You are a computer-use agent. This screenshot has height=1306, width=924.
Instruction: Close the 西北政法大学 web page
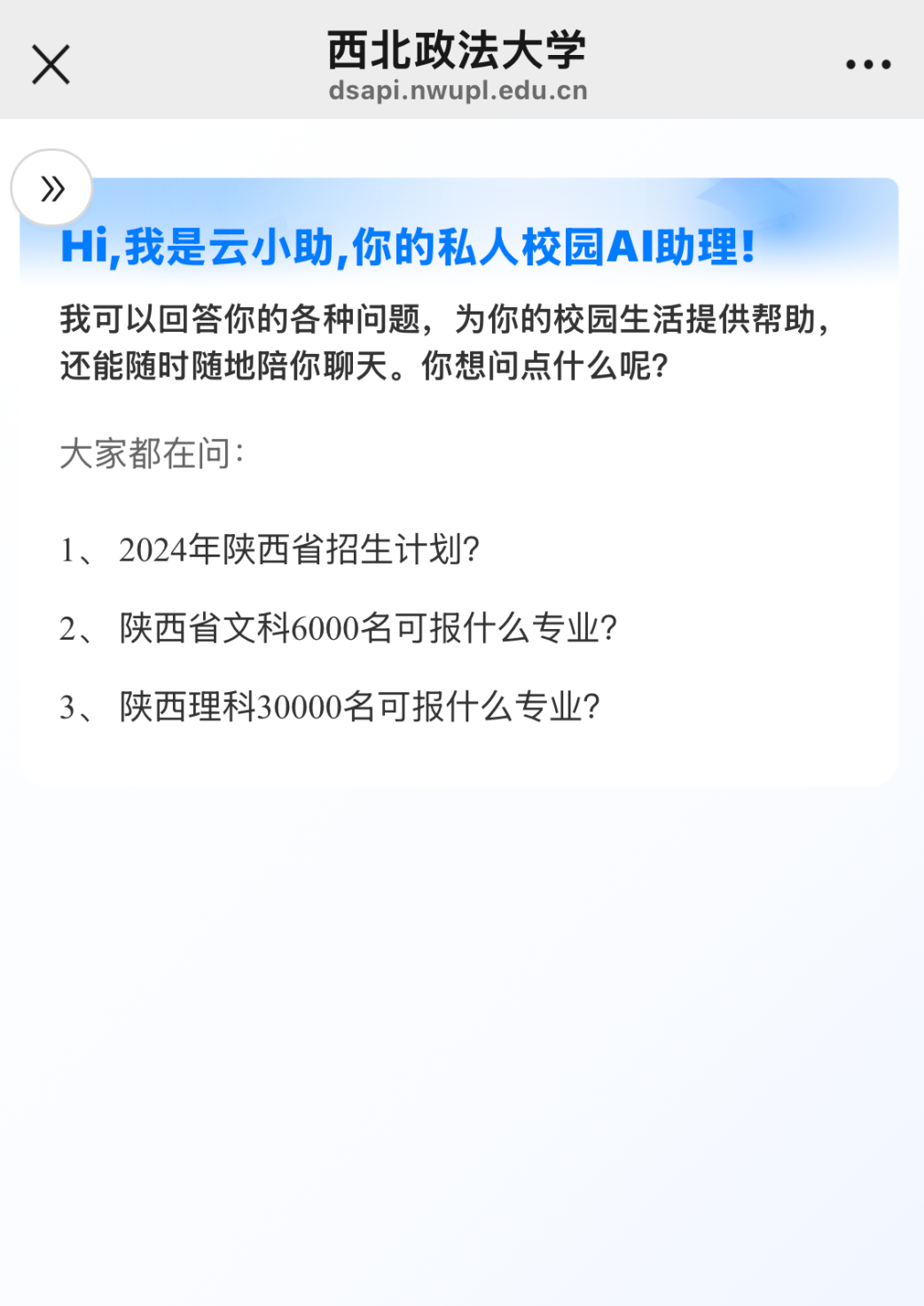click(x=51, y=65)
